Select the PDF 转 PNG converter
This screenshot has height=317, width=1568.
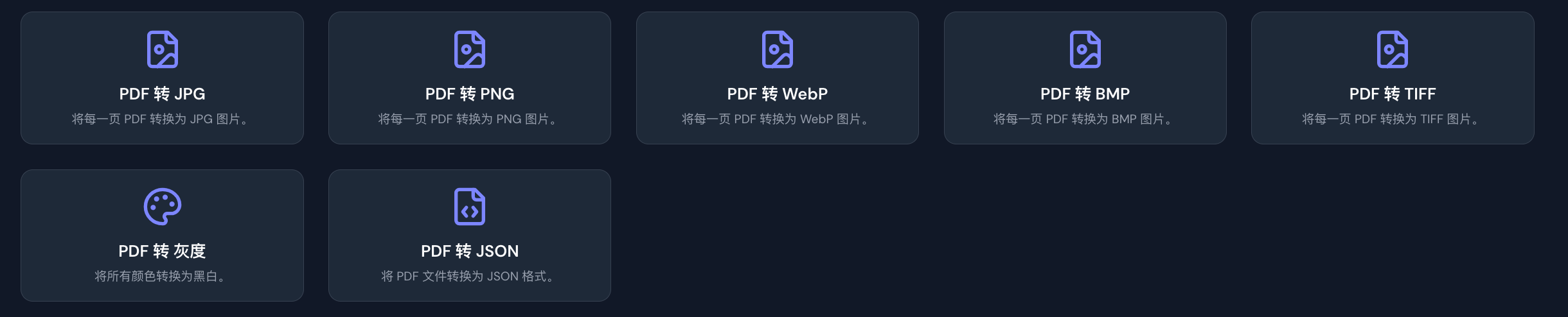click(470, 78)
